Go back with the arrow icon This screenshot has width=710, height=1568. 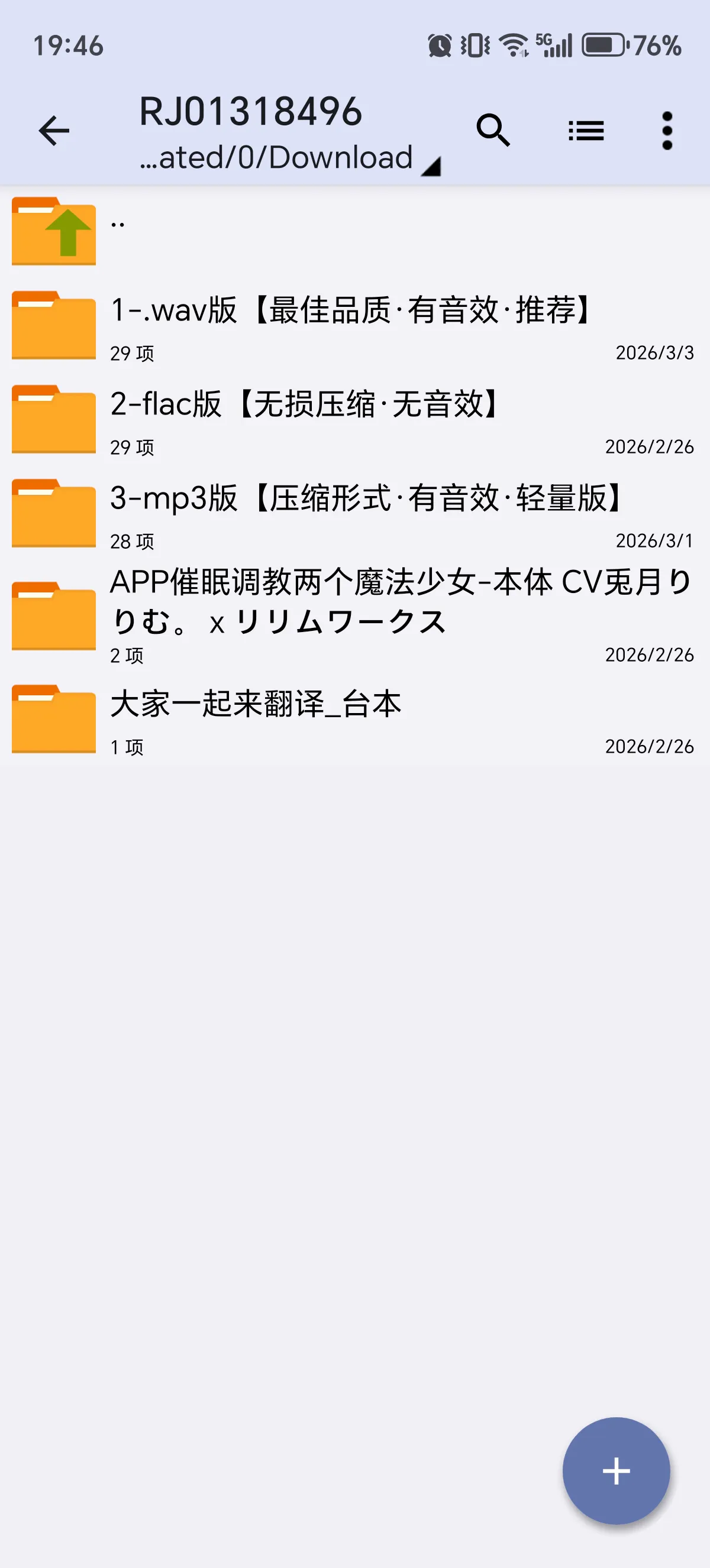click(54, 131)
